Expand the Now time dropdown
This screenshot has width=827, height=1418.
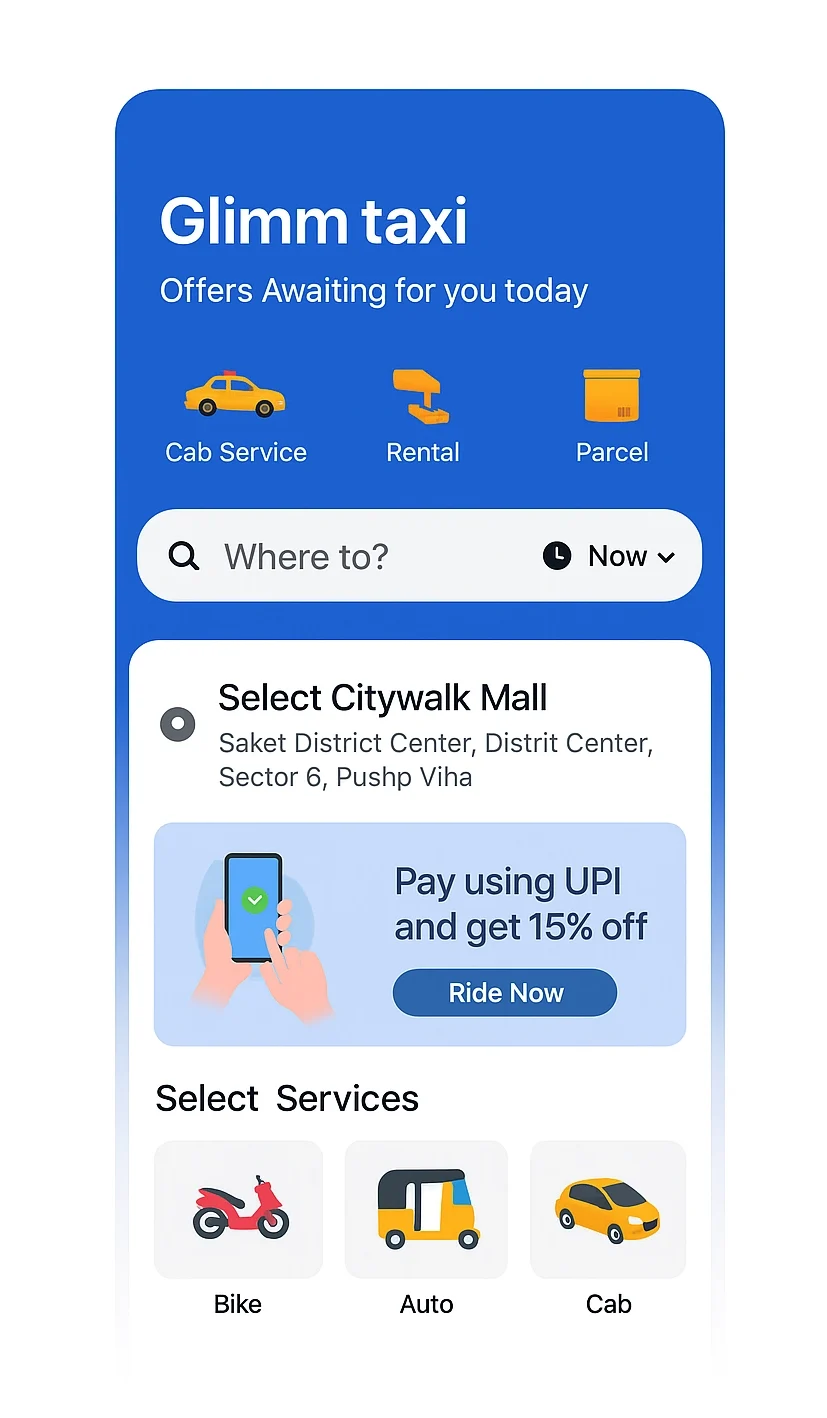(x=610, y=556)
